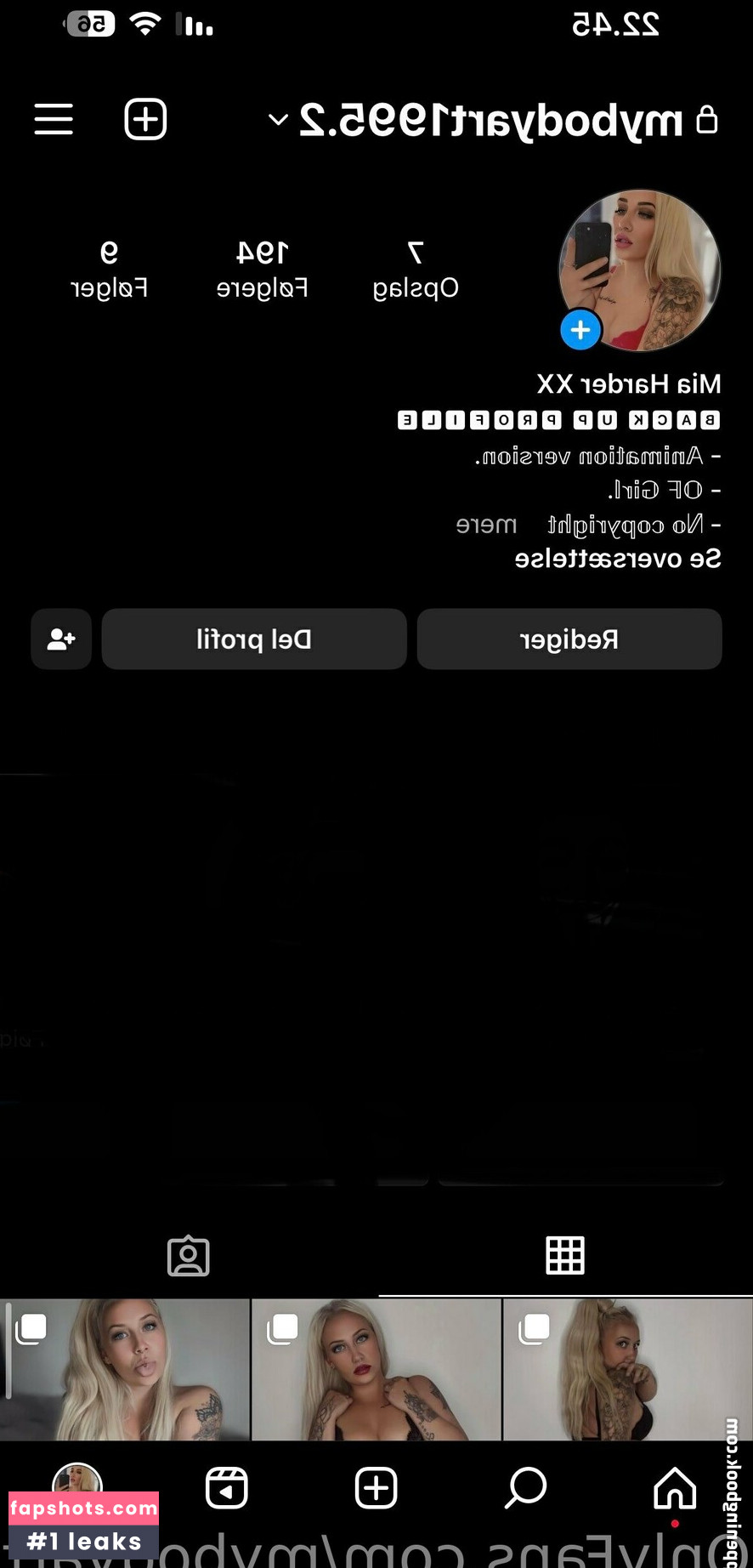Open the hamburger menu
The image size is (753, 1568).
coord(54,119)
